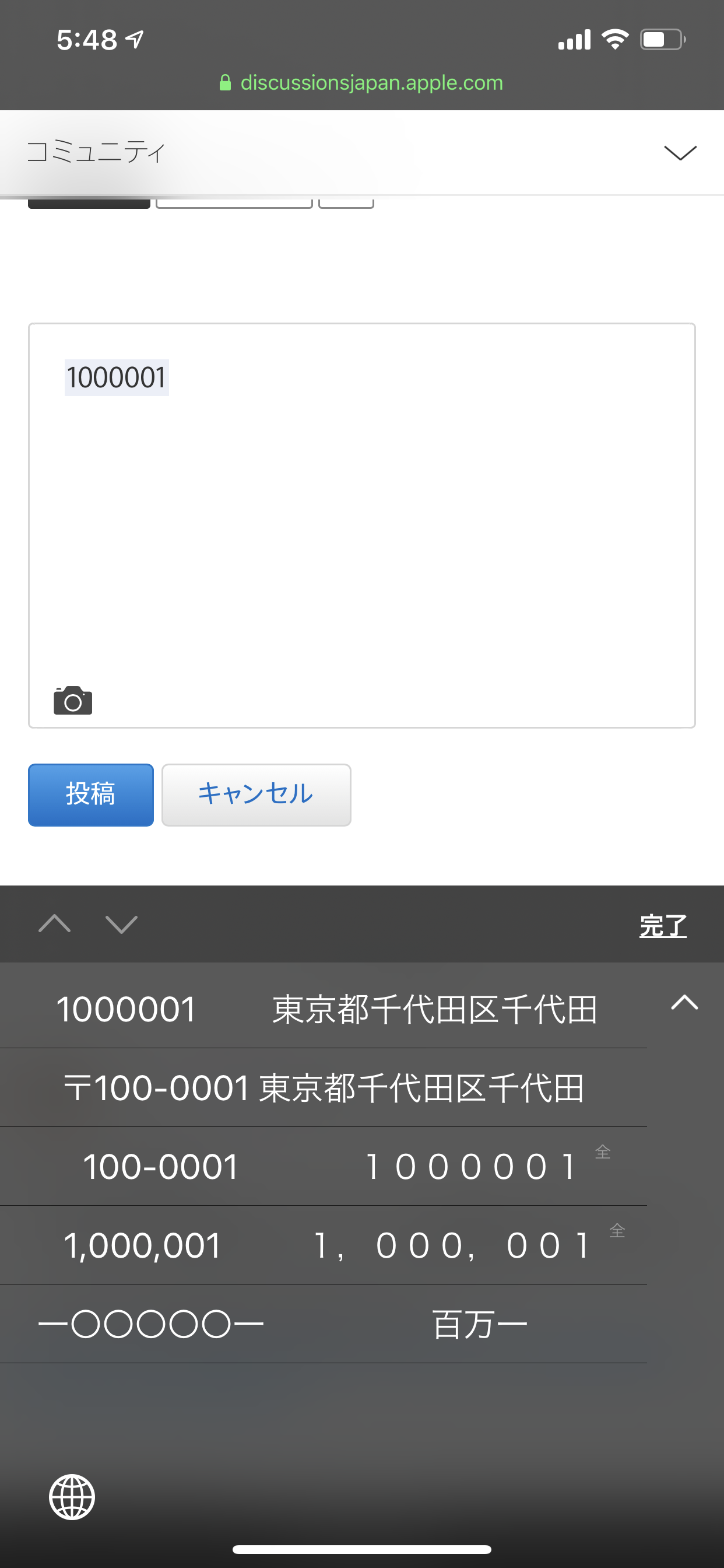This screenshot has width=724, height=1568.
Task: Dismiss the keyboard with 完了
Action: (x=663, y=925)
